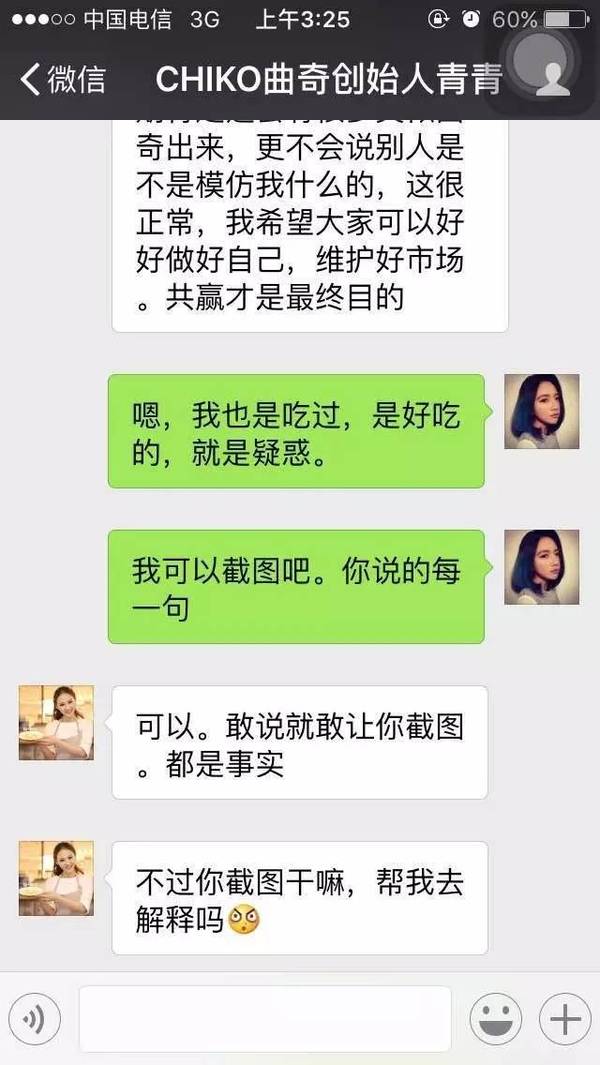Viewport: 600px width, 1065px height.
Task: Tap the avatar beside "嗯，我也是吃过" message
Action: pyautogui.click(x=541, y=412)
